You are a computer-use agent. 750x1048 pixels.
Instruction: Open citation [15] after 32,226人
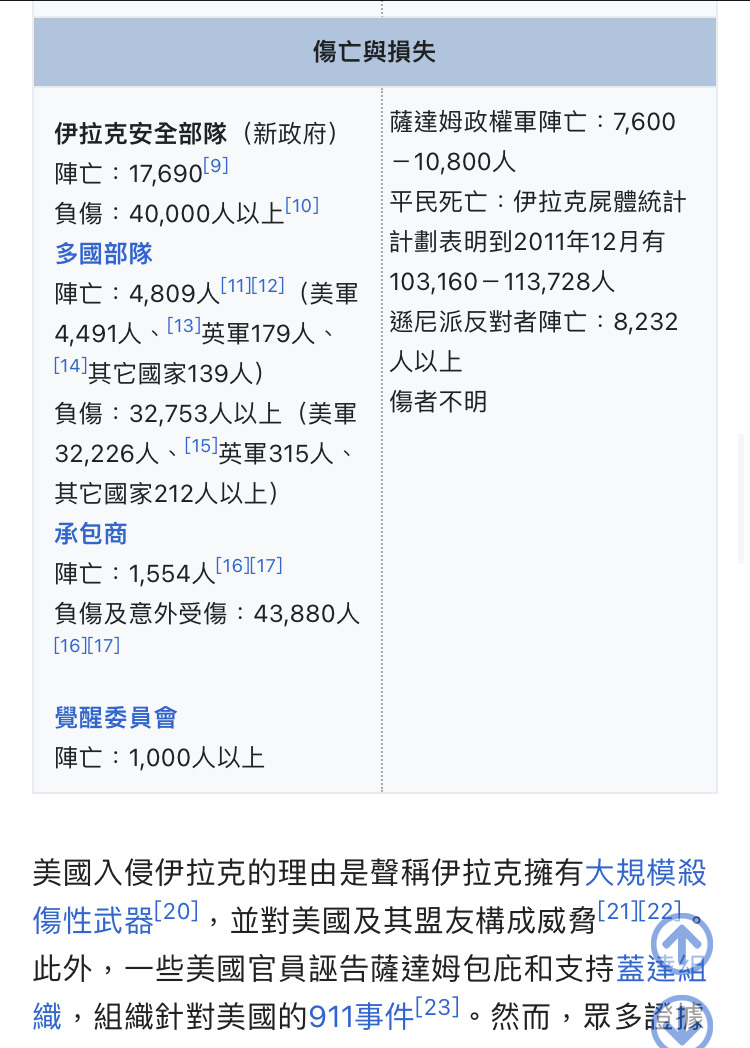[201, 446]
